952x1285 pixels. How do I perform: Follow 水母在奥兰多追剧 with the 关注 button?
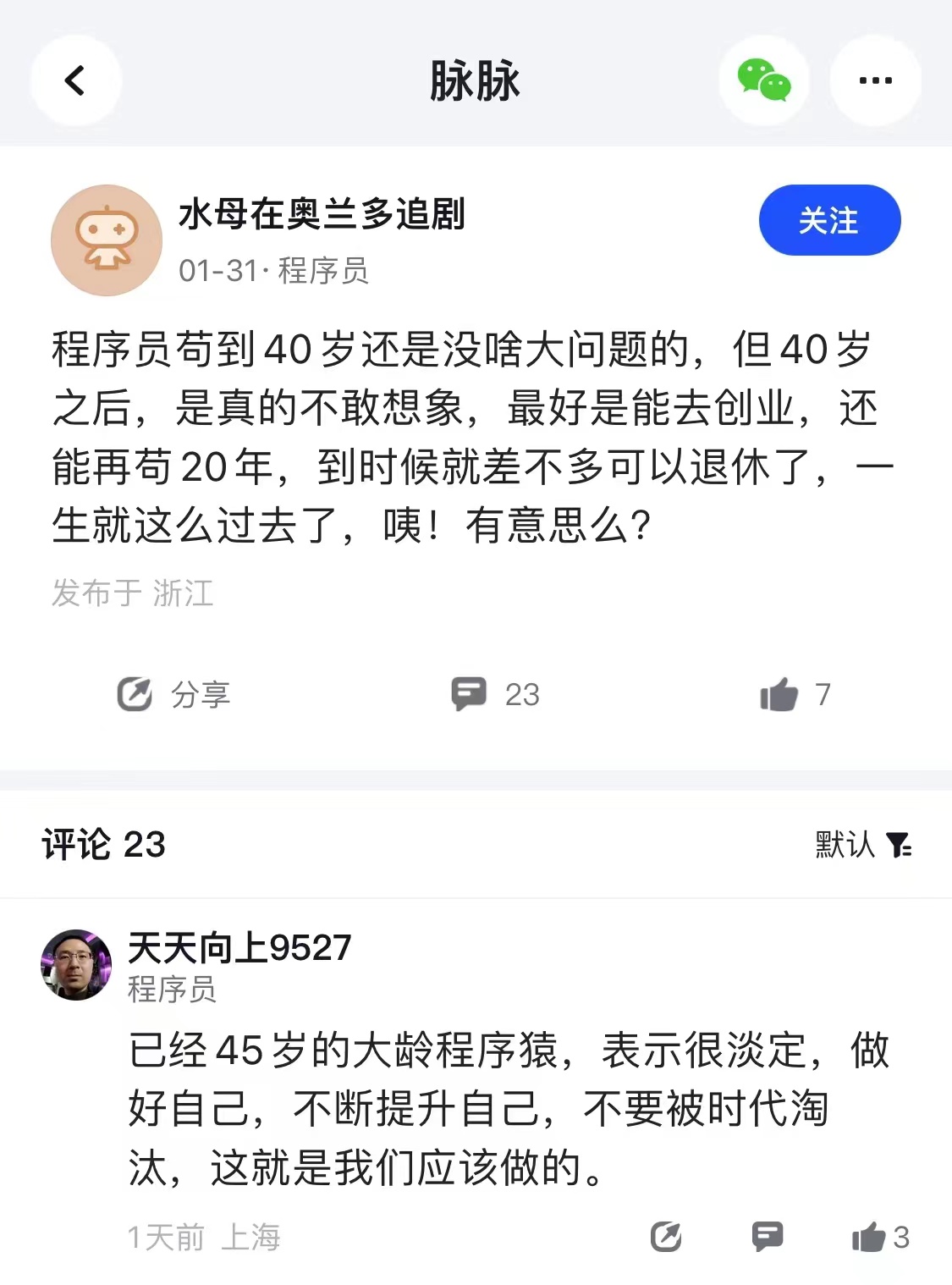tap(829, 221)
